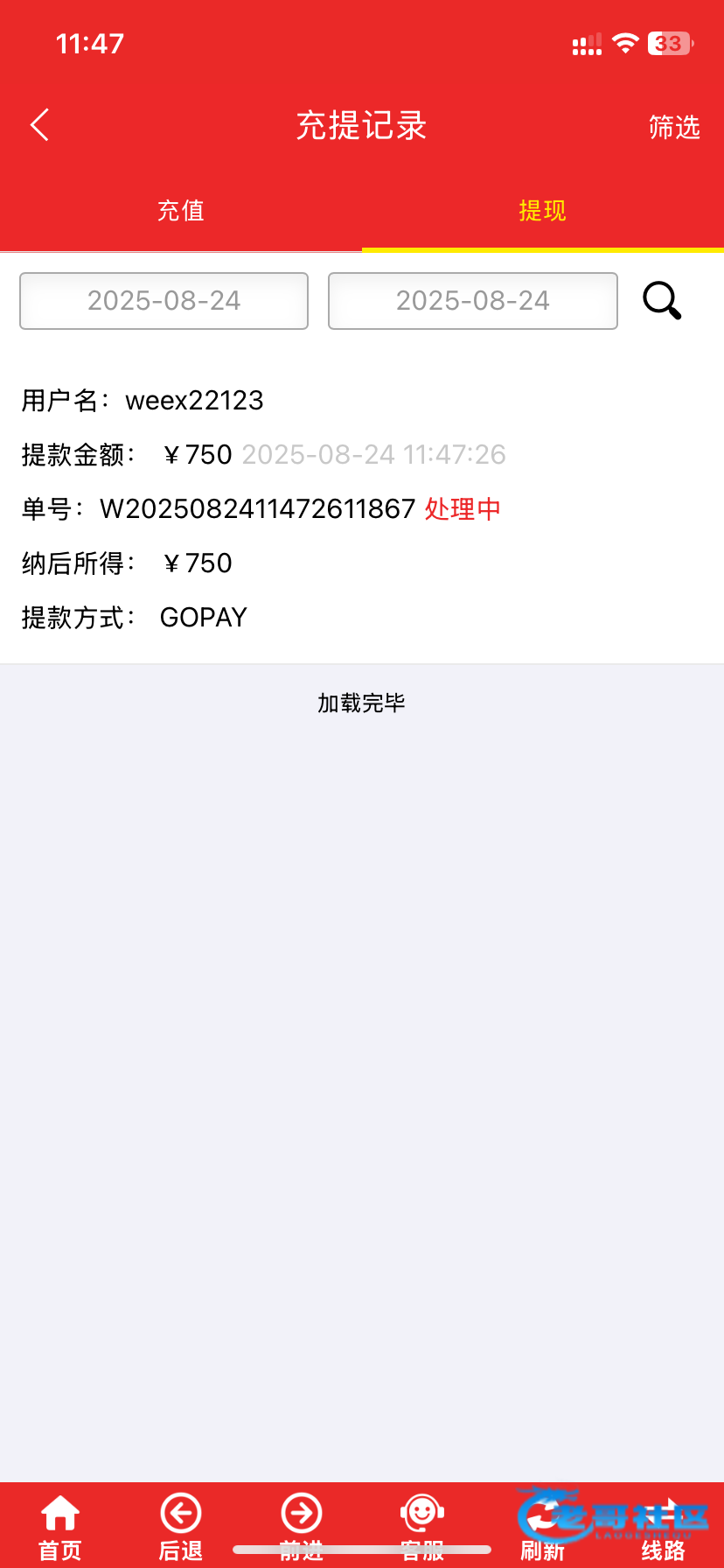
Task: Open 线路 in the bottom bar
Action: pos(664,1528)
